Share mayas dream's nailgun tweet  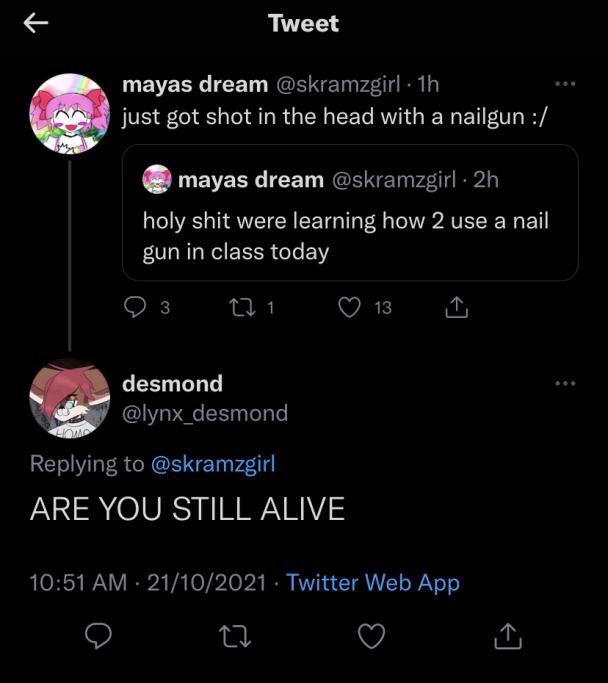[455, 308]
